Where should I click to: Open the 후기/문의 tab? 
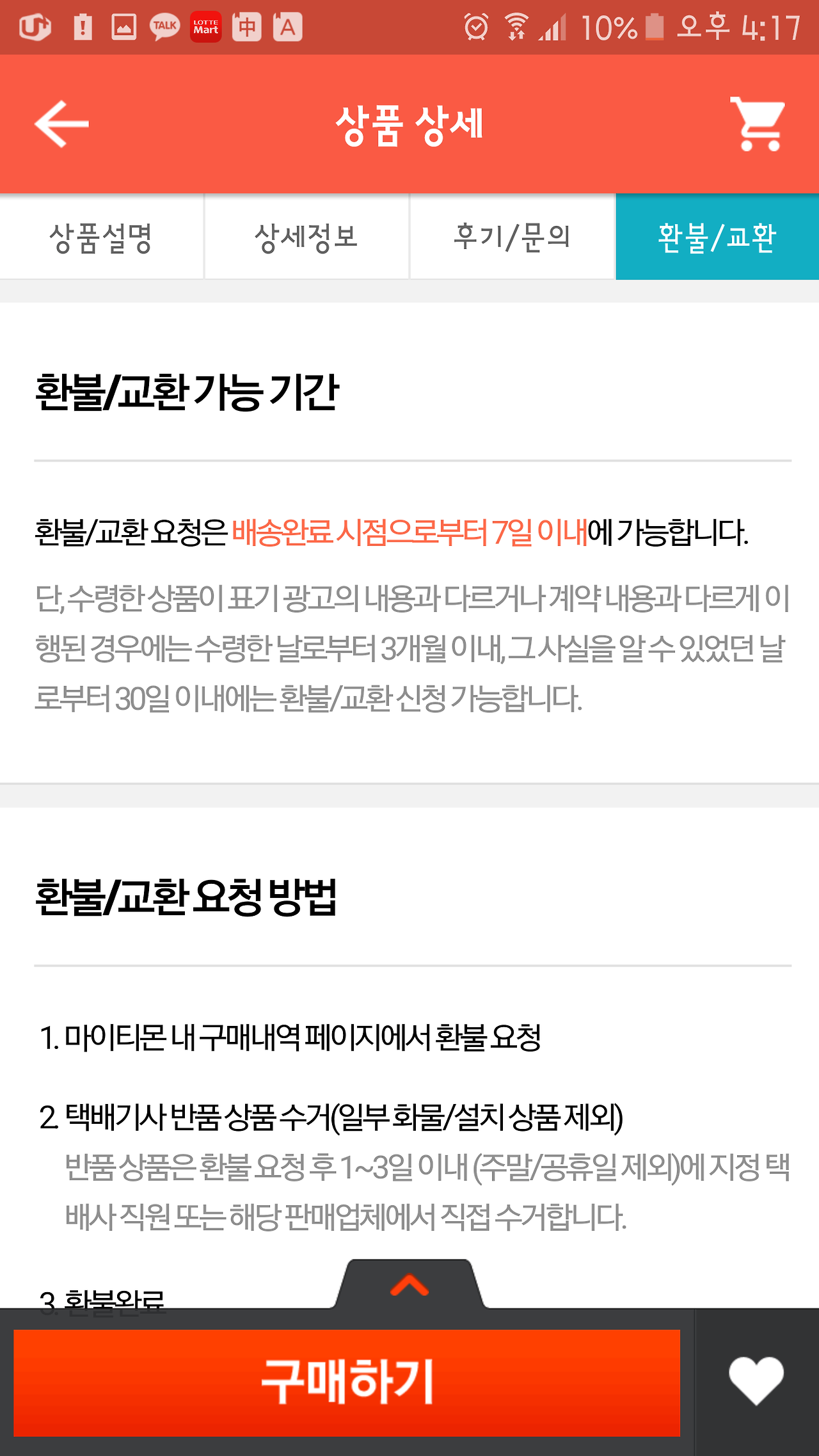pyautogui.click(x=512, y=237)
